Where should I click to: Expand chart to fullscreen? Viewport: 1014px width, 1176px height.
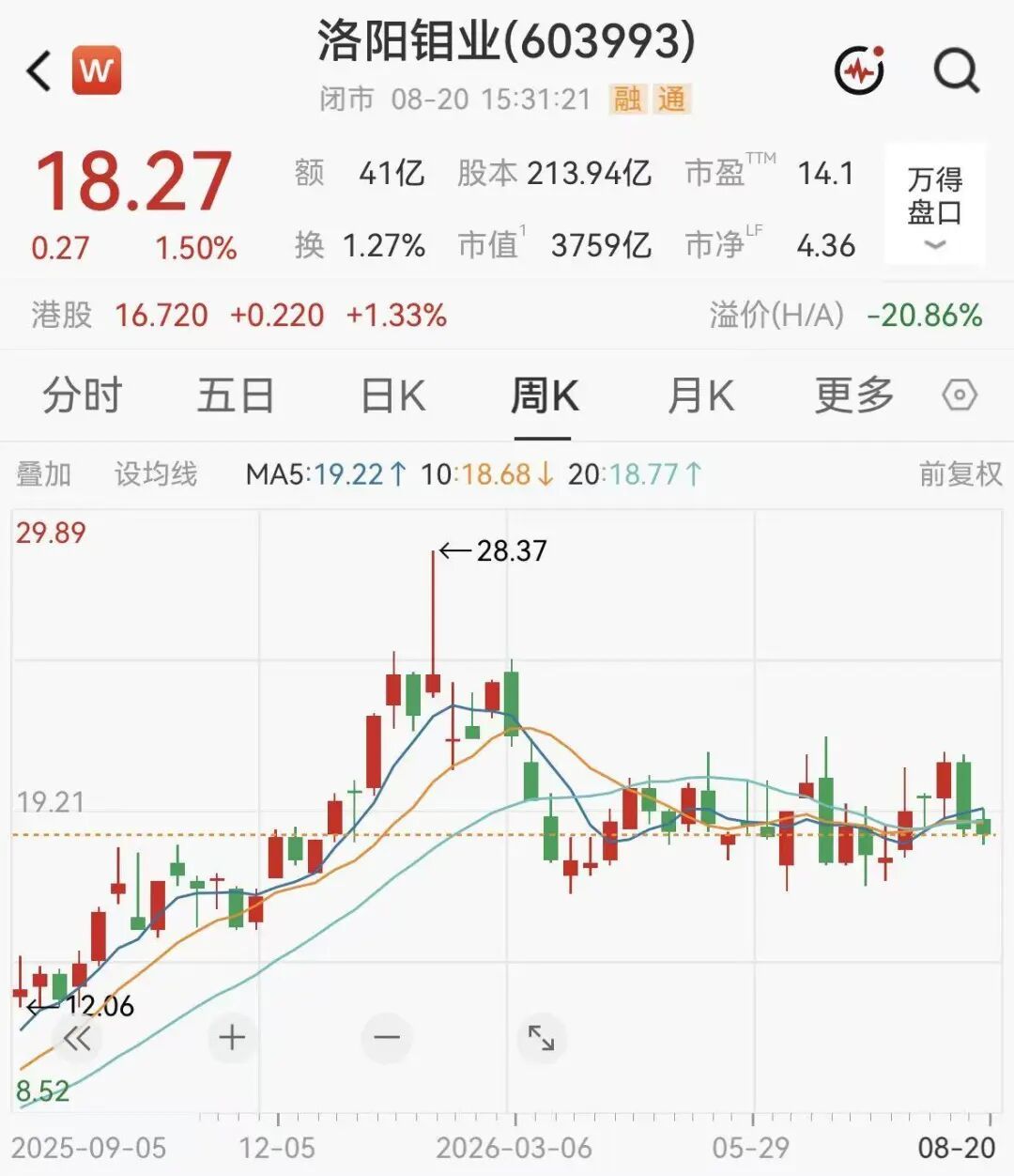(x=542, y=1038)
